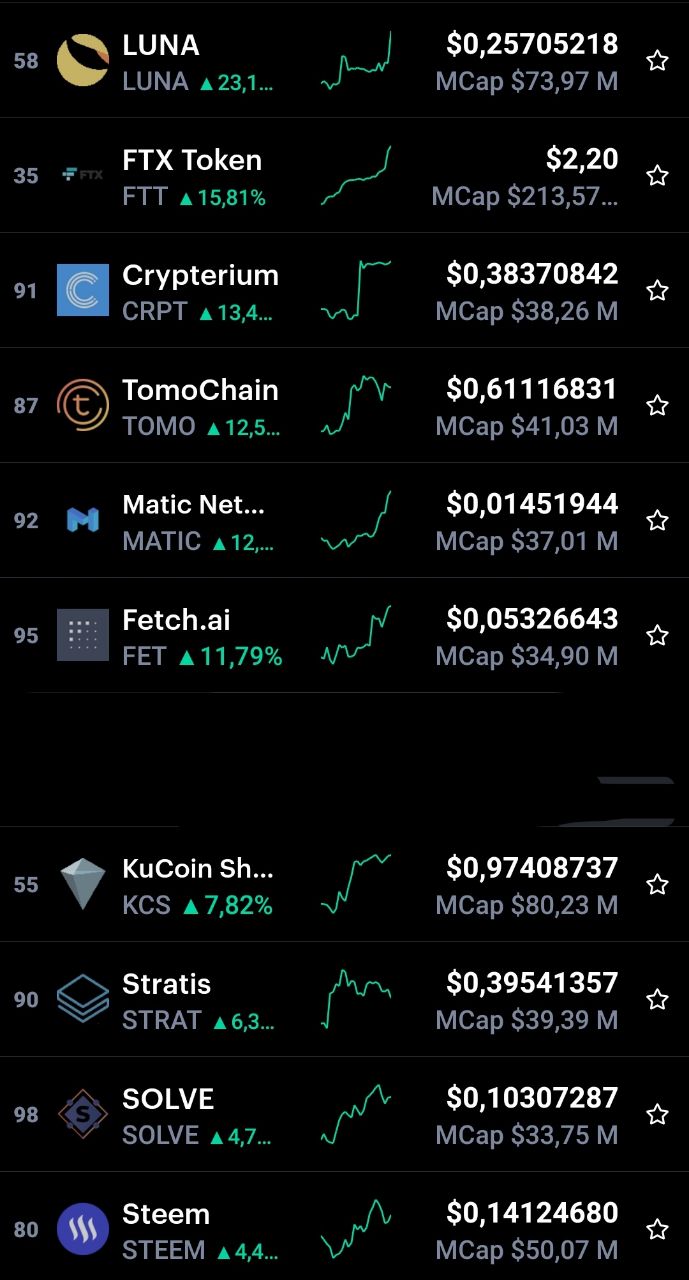
Task: Open FTX Token details
Action: 344,176
